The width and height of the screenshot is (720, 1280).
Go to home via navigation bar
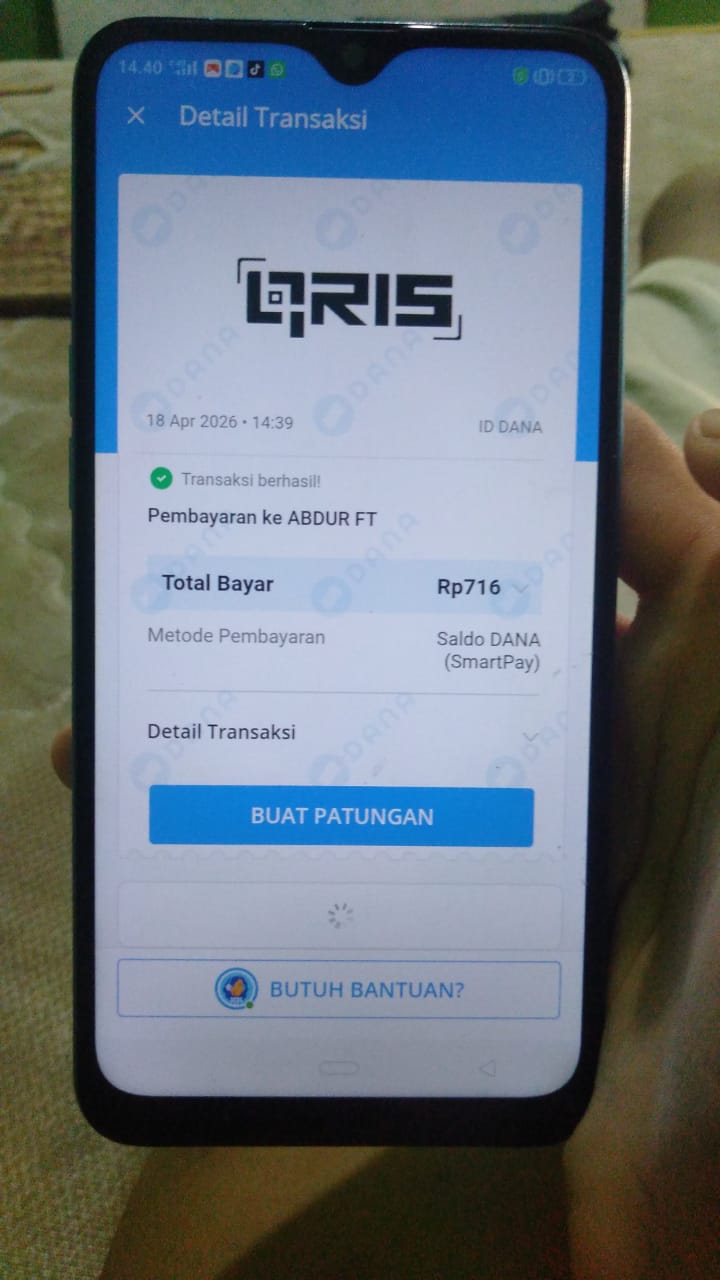click(x=338, y=1069)
